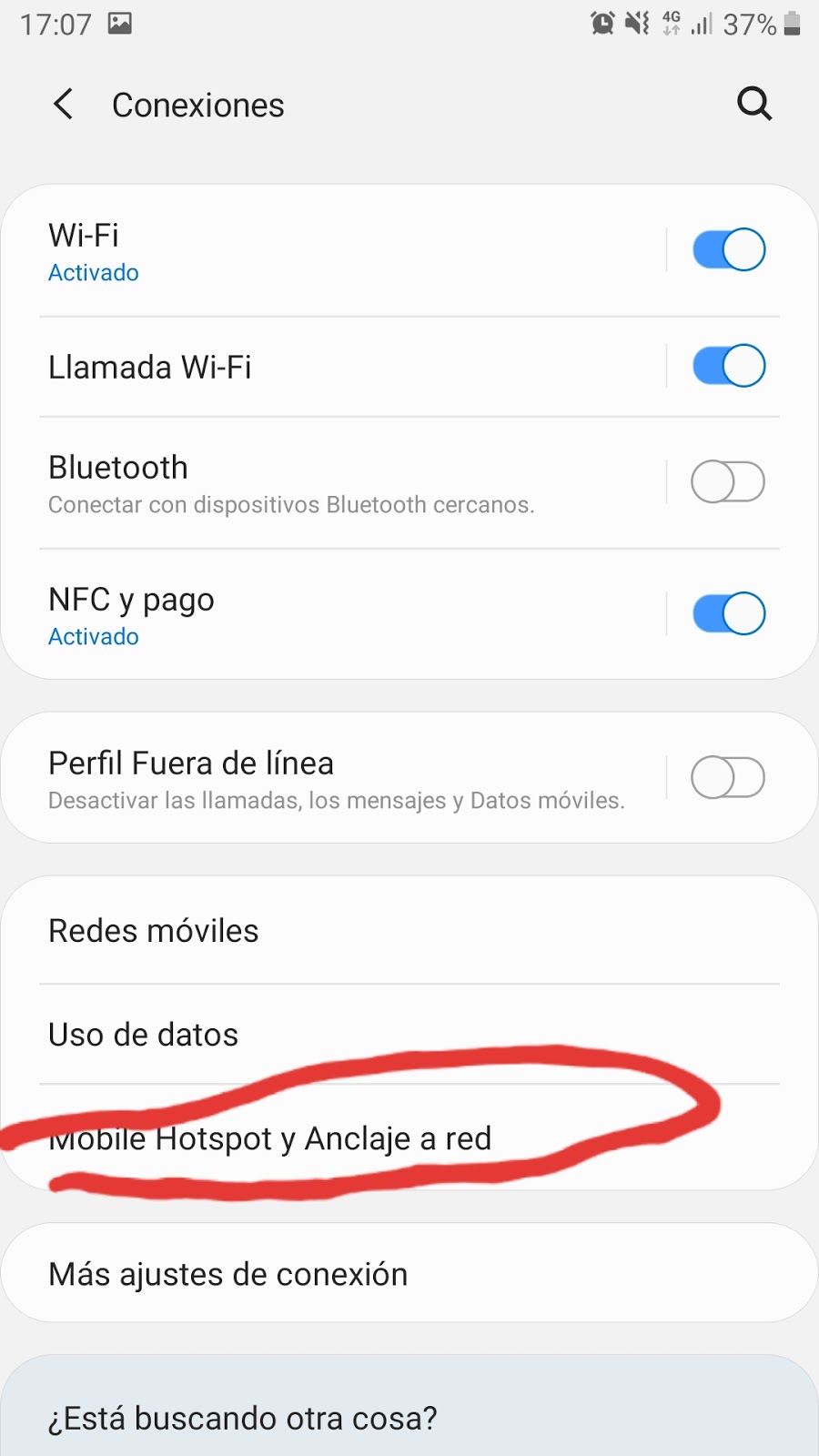Open Redes móviles settings
The width and height of the screenshot is (819, 1456).
(153, 930)
